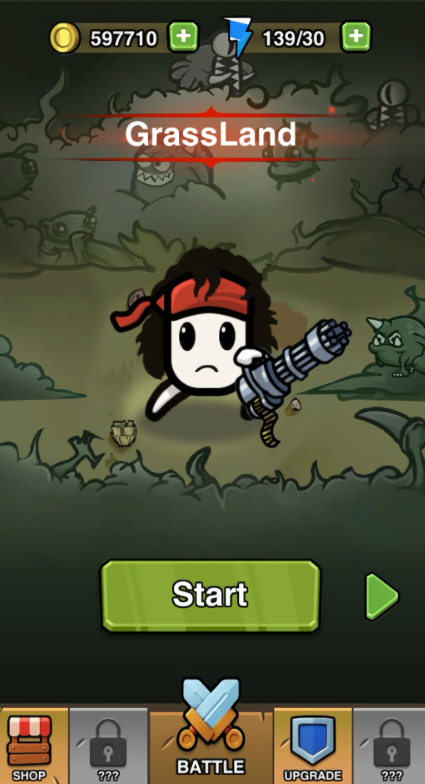Add more energy with the plus button

356,37
